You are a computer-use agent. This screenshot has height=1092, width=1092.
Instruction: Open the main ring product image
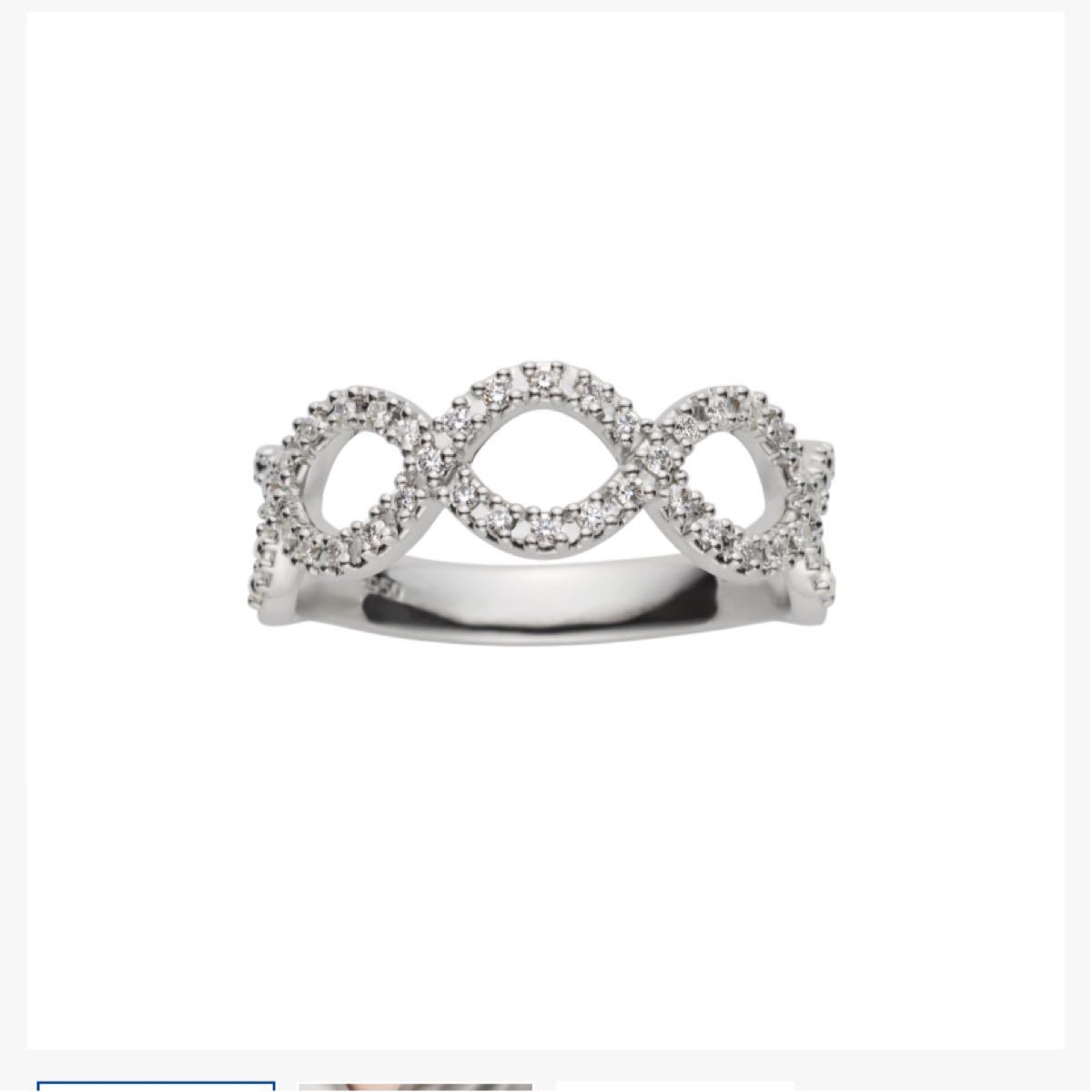pyautogui.click(x=546, y=510)
